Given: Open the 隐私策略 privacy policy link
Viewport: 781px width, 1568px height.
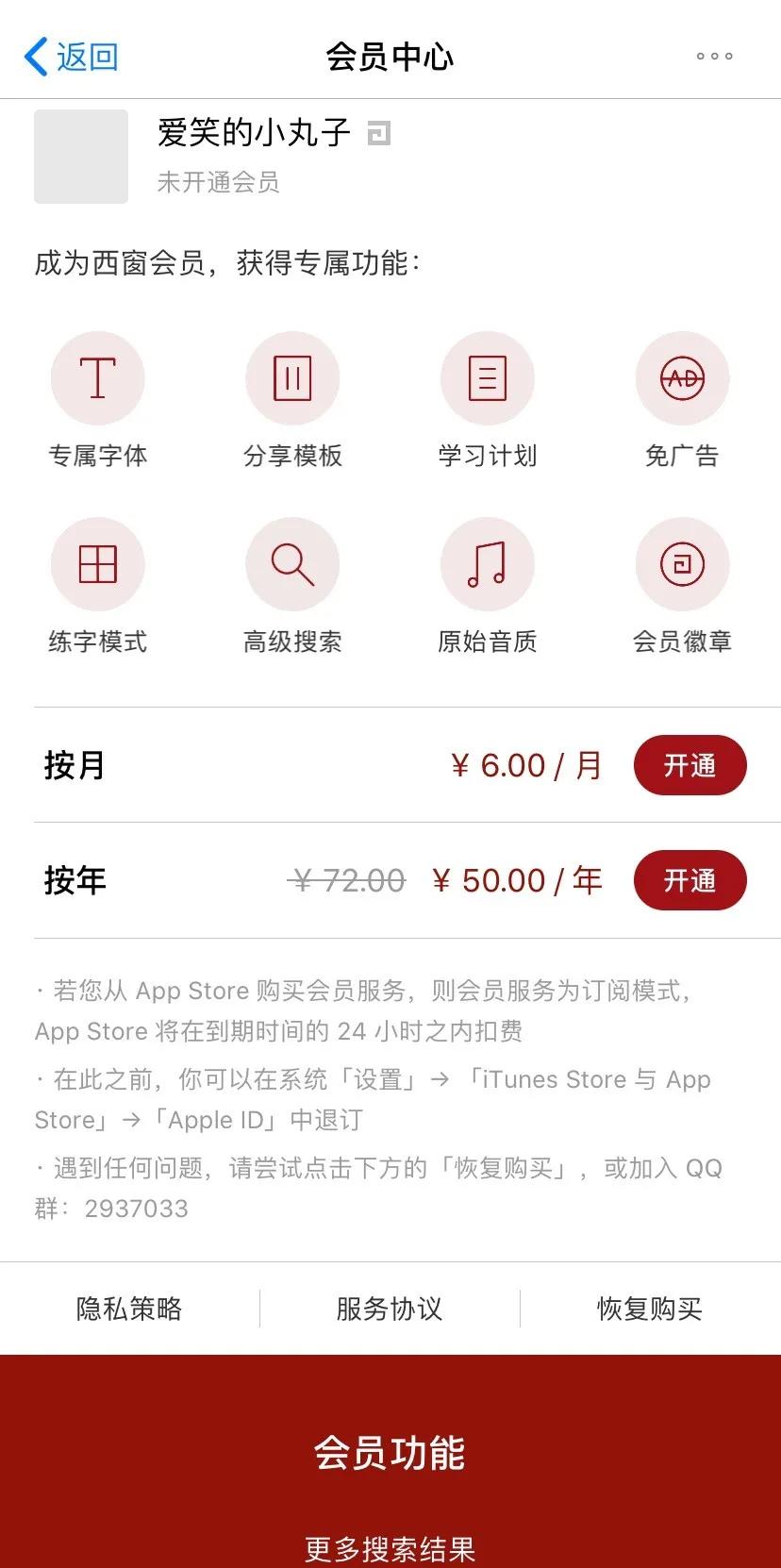Looking at the screenshot, I should 127,1308.
